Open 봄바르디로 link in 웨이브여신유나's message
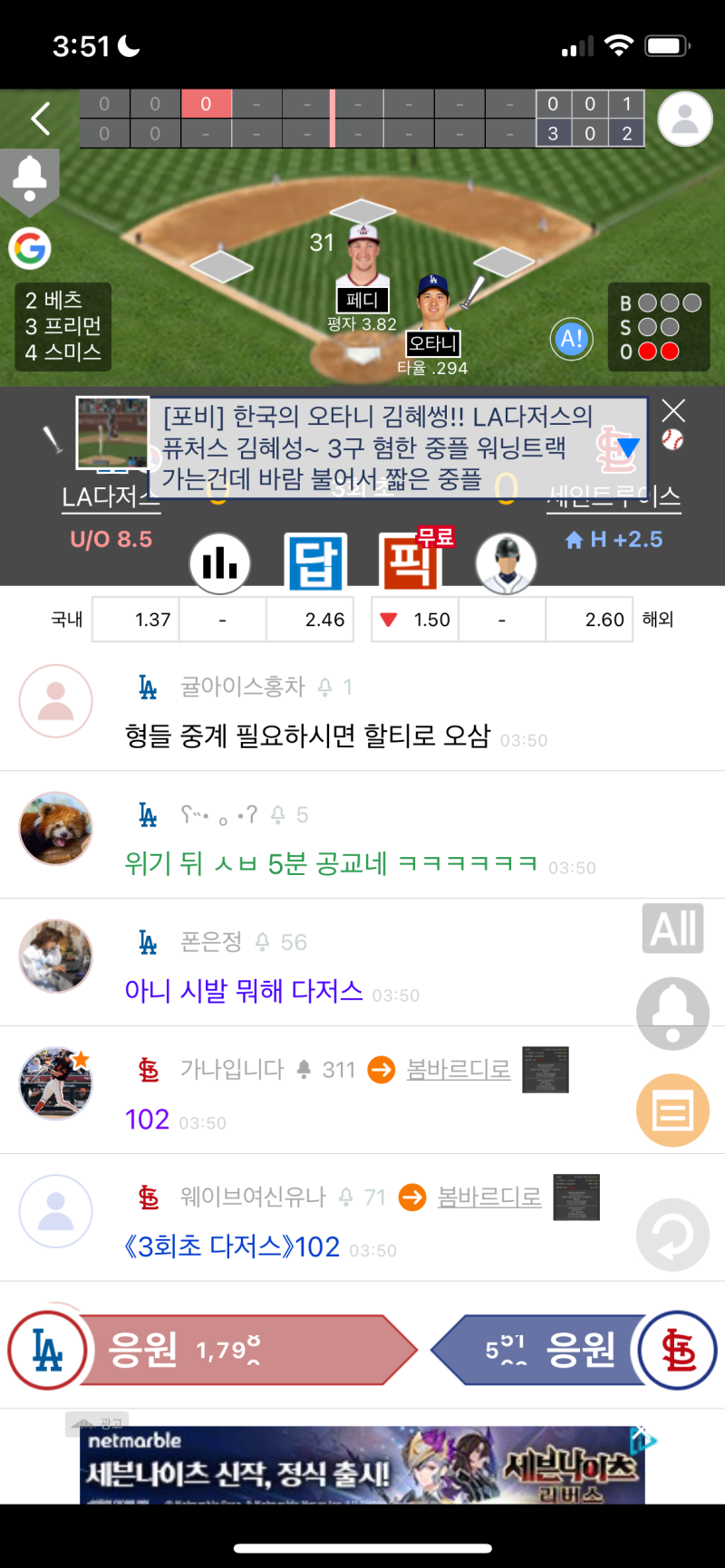Image resolution: width=725 pixels, height=1568 pixels. [x=489, y=1198]
